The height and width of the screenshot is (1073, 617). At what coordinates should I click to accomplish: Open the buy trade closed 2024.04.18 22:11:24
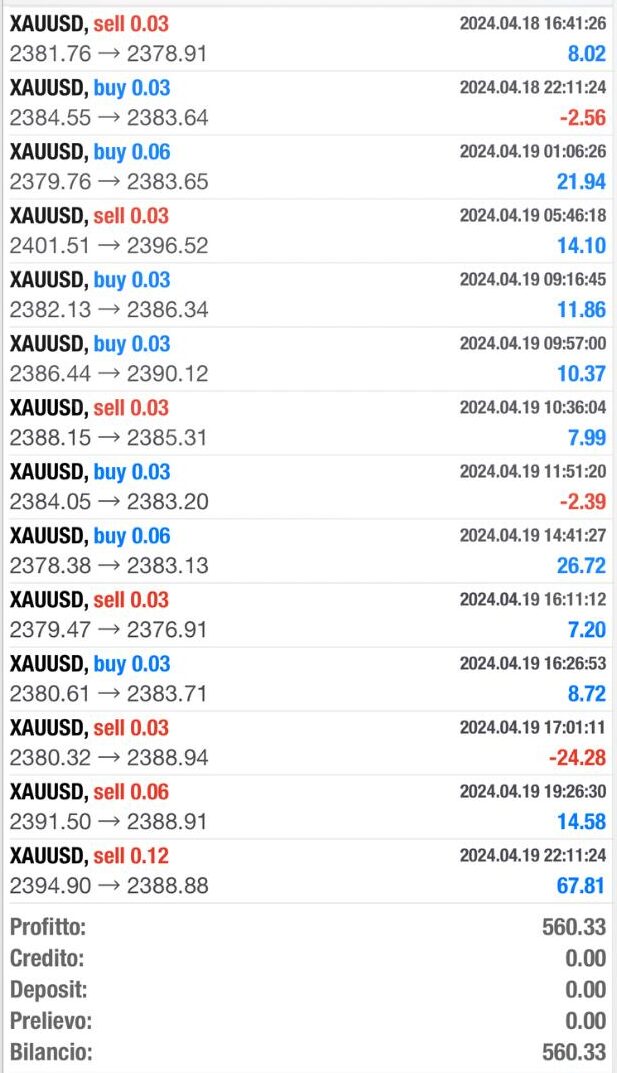click(x=308, y=103)
